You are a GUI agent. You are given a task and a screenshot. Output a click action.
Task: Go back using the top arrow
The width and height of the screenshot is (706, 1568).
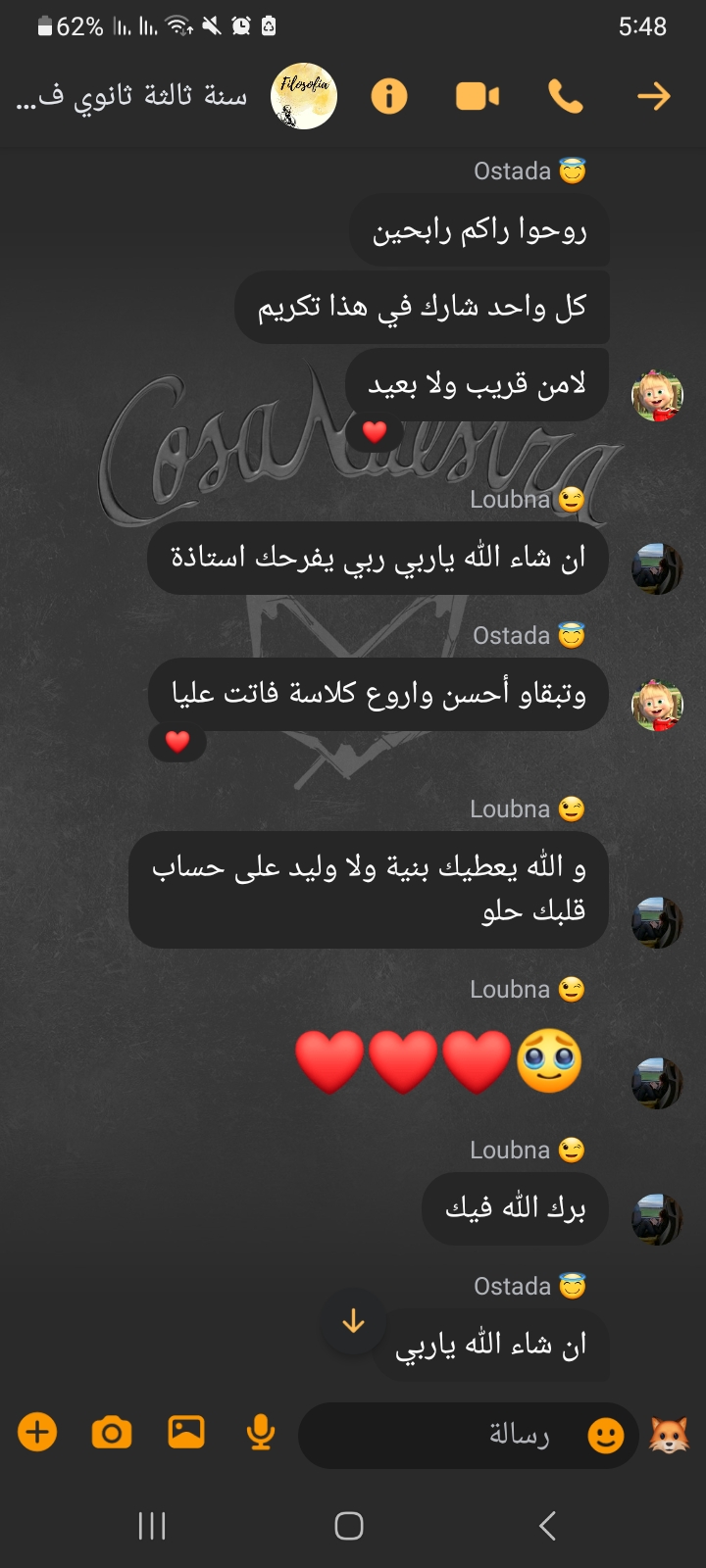coord(653,96)
